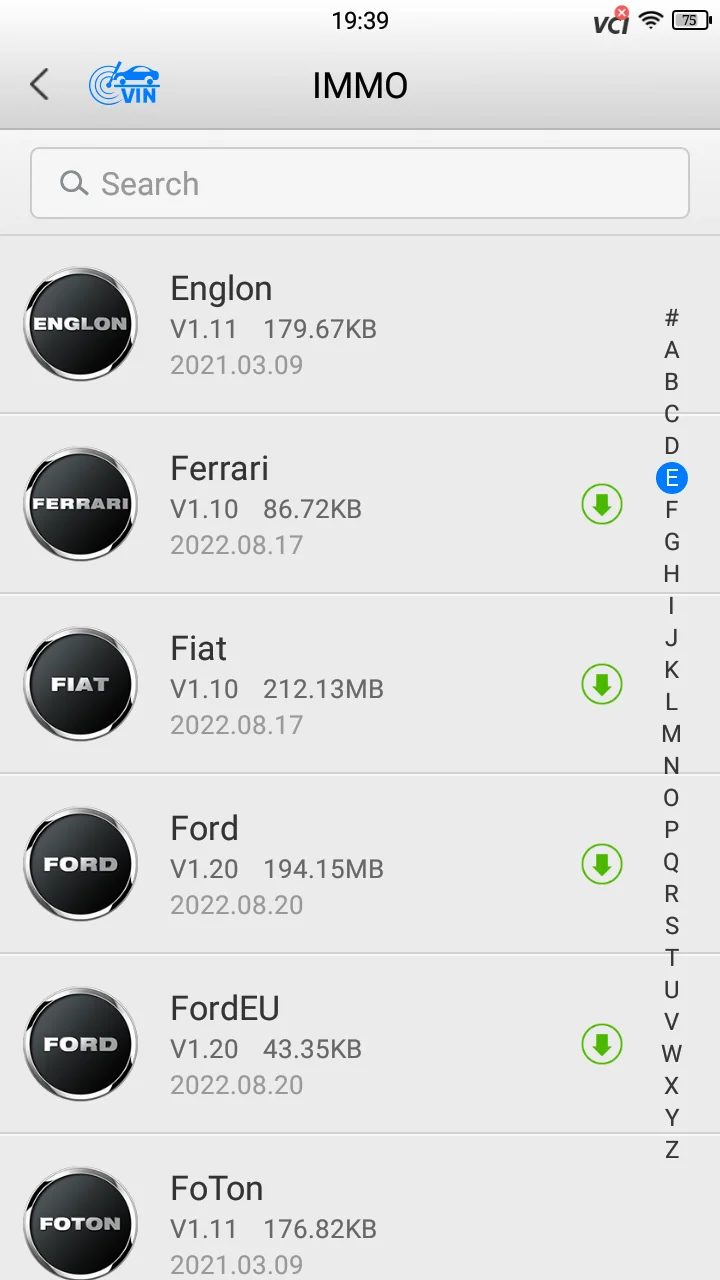
Task: Select the Fiat row
Action: point(300,685)
